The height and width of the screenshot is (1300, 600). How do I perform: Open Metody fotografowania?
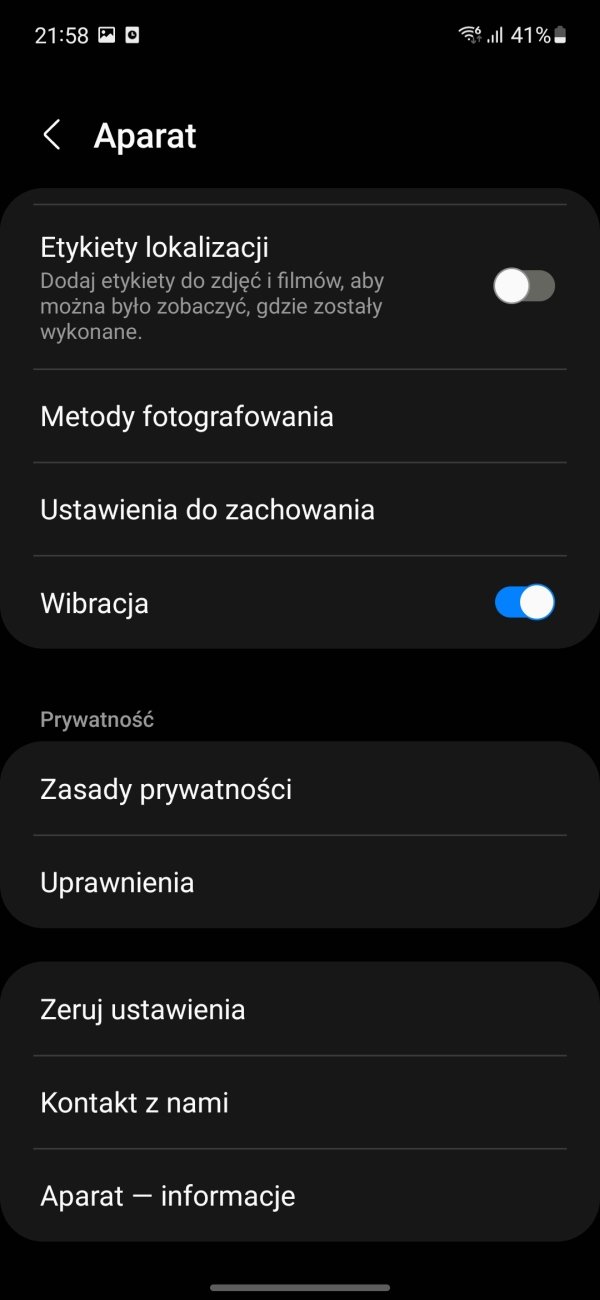(x=300, y=416)
